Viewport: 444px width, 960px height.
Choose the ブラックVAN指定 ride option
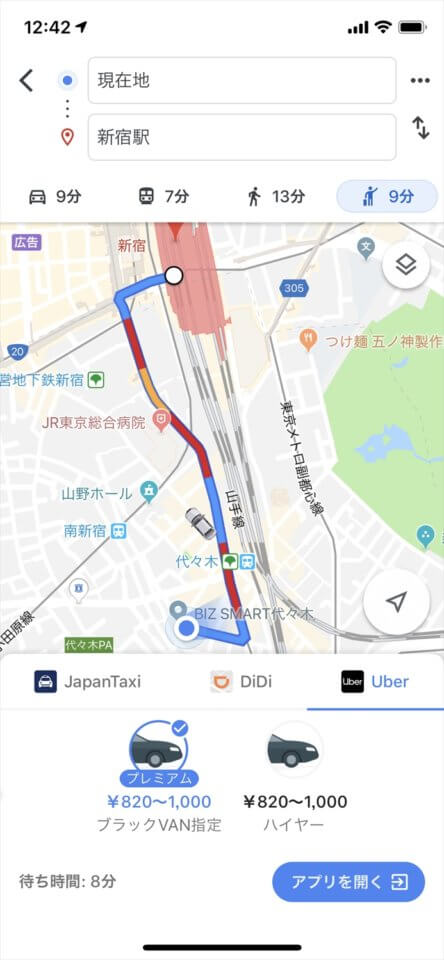159,777
